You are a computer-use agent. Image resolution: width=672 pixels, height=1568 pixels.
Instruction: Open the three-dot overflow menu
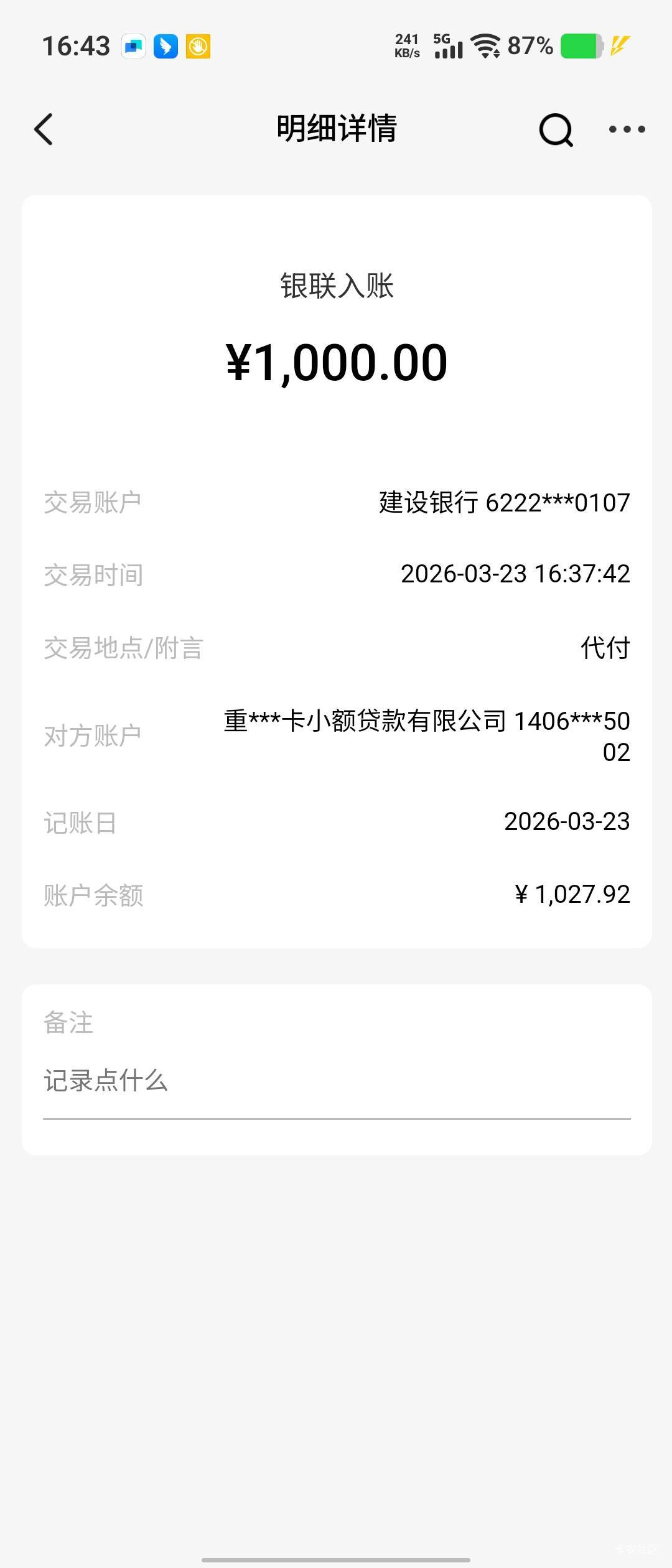[627, 129]
